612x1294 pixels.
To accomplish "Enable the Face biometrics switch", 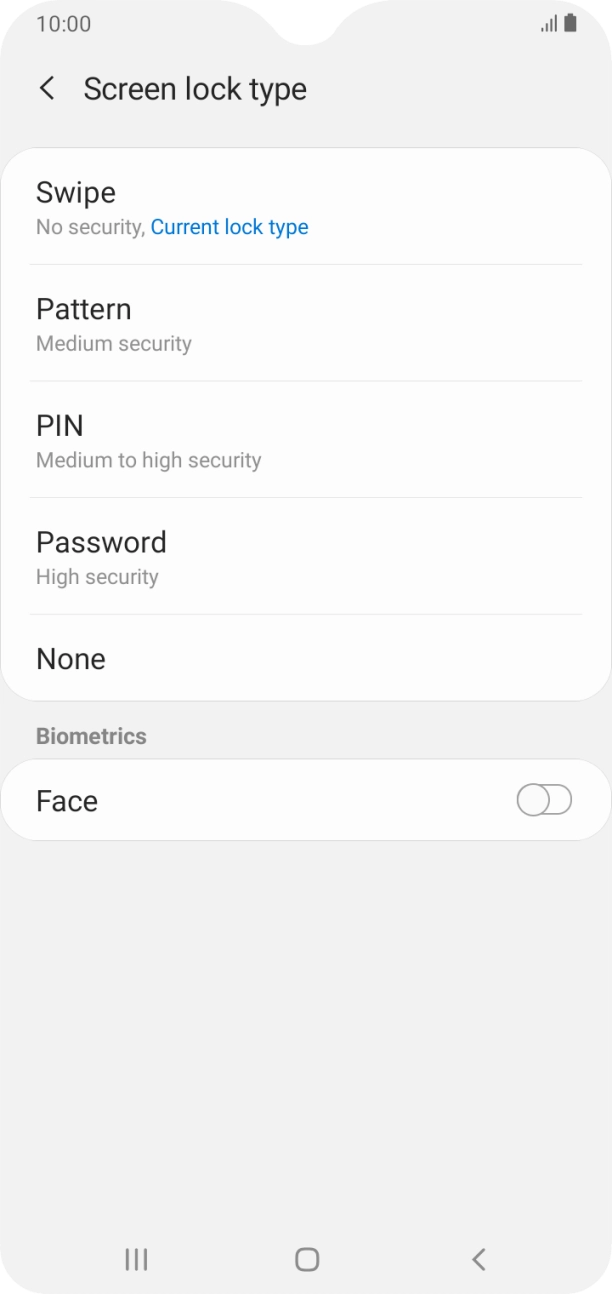I will click(x=544, y=800).
